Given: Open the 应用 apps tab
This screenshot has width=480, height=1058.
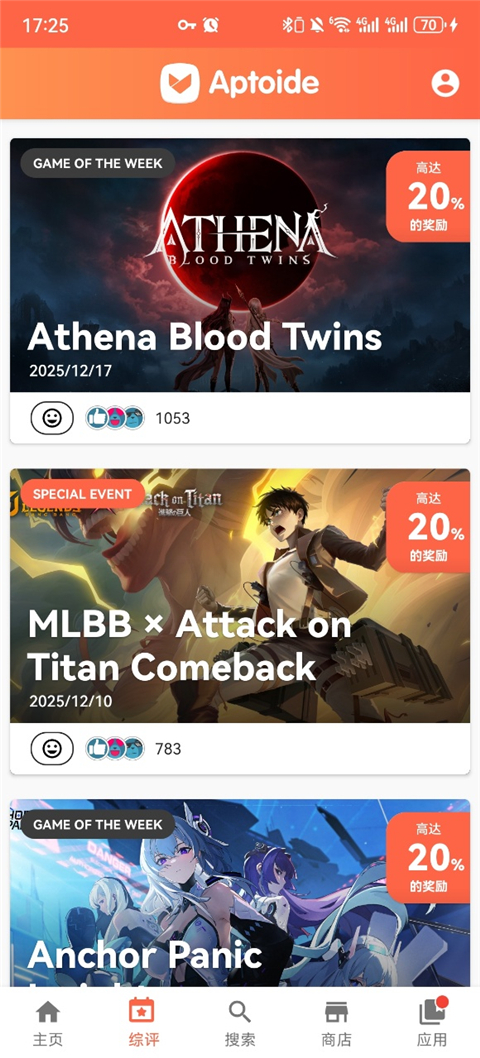Looking at the screenshot, I should click(x=431, y=1023).
